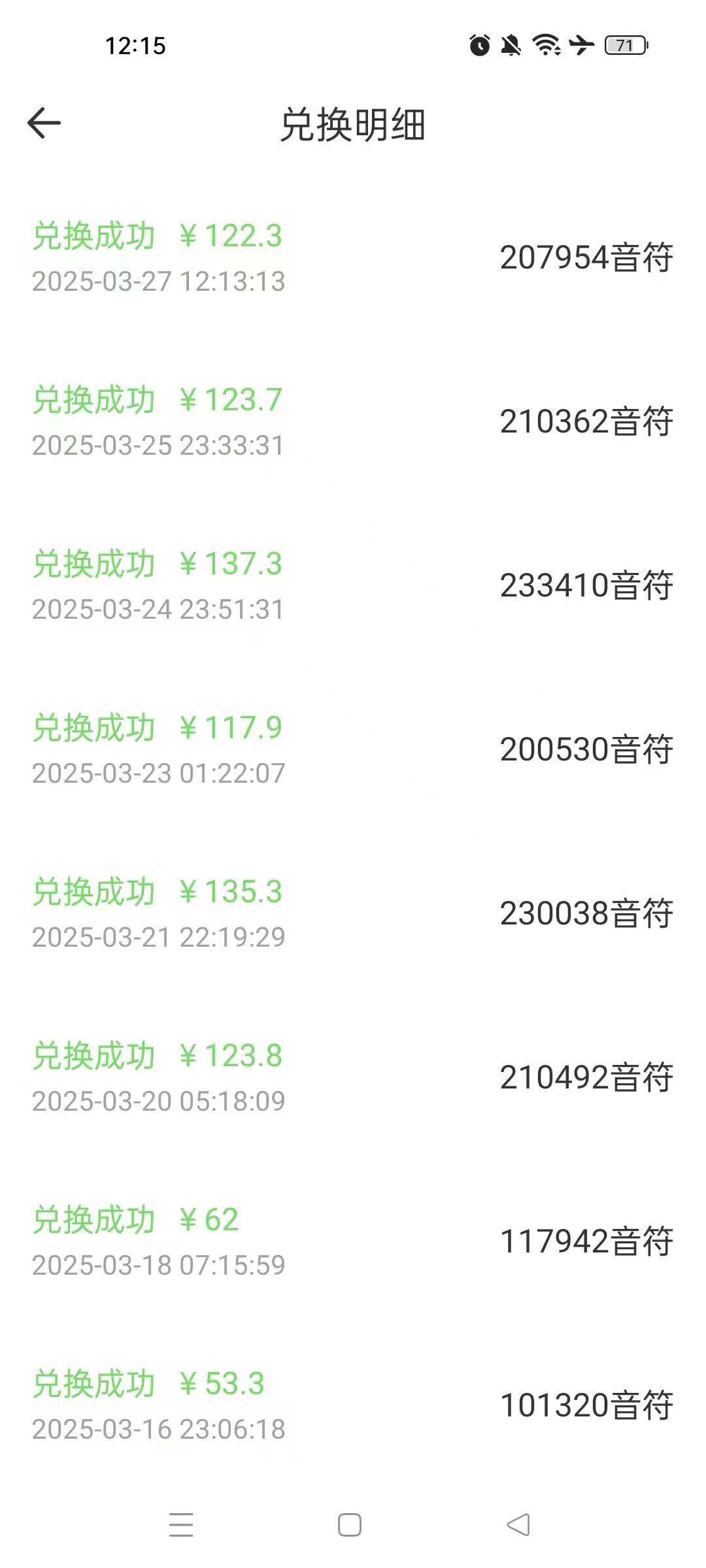Open the recent apps menu button

[181, 1526]
